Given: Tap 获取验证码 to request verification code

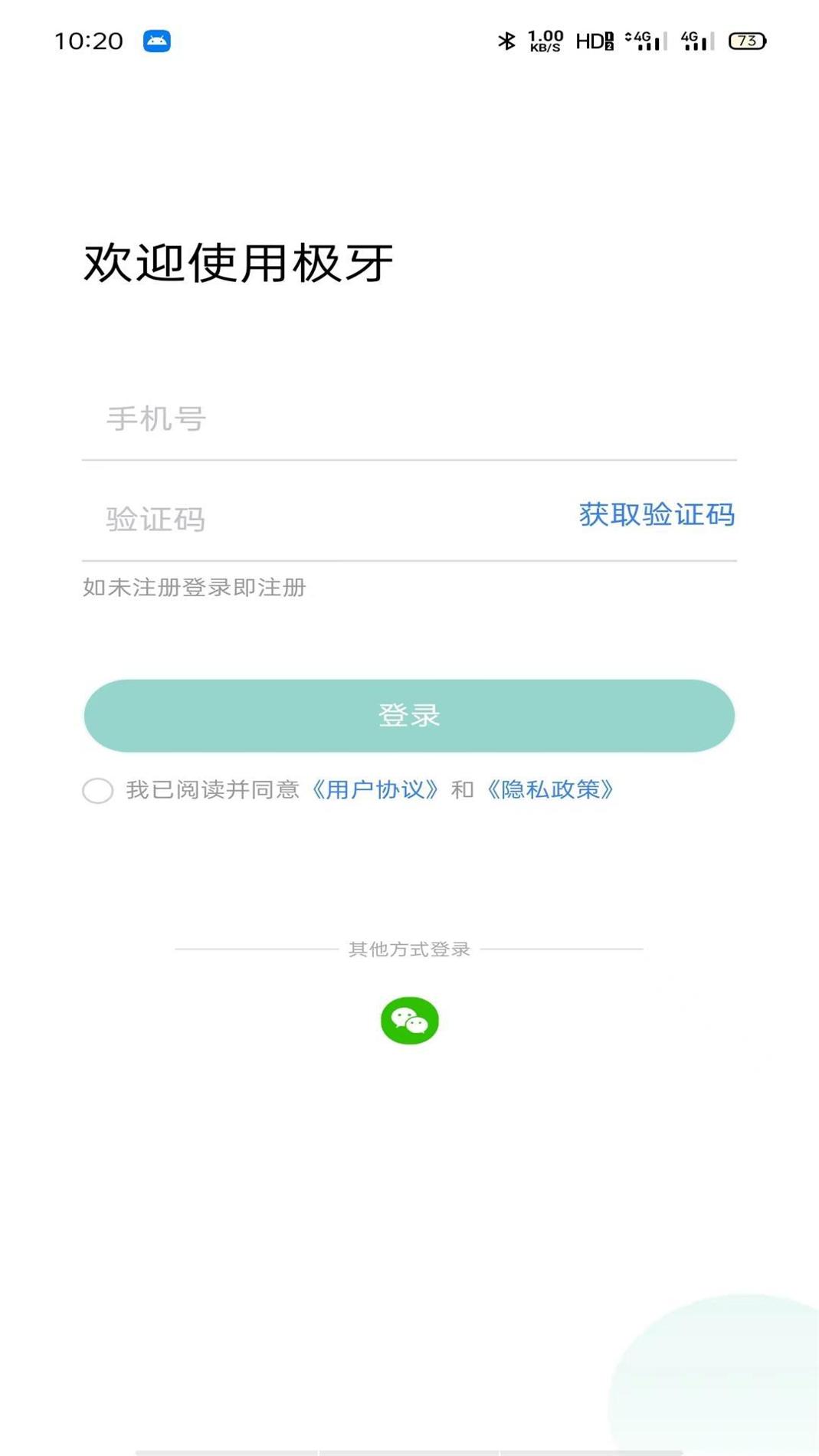Looking at the screenshot, I should point(657,515).
